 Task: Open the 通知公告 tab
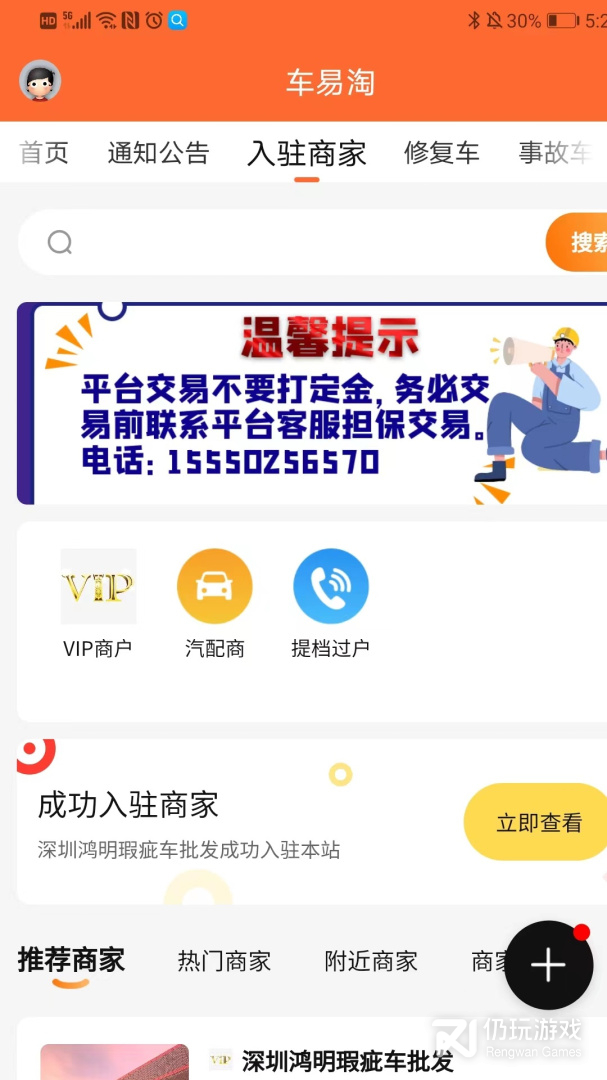click(158, 152)
